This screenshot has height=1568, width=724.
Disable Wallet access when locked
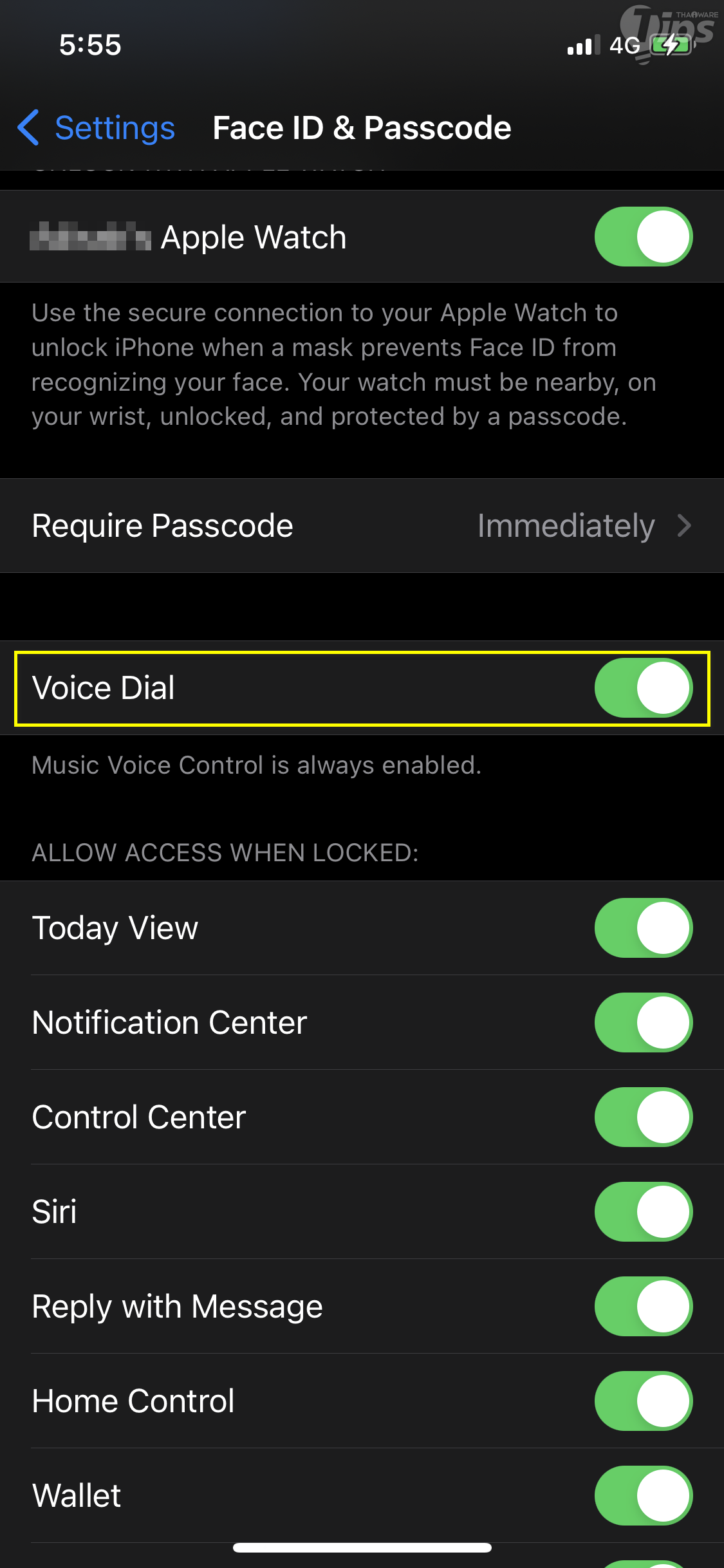click(x=643, y=1495)
